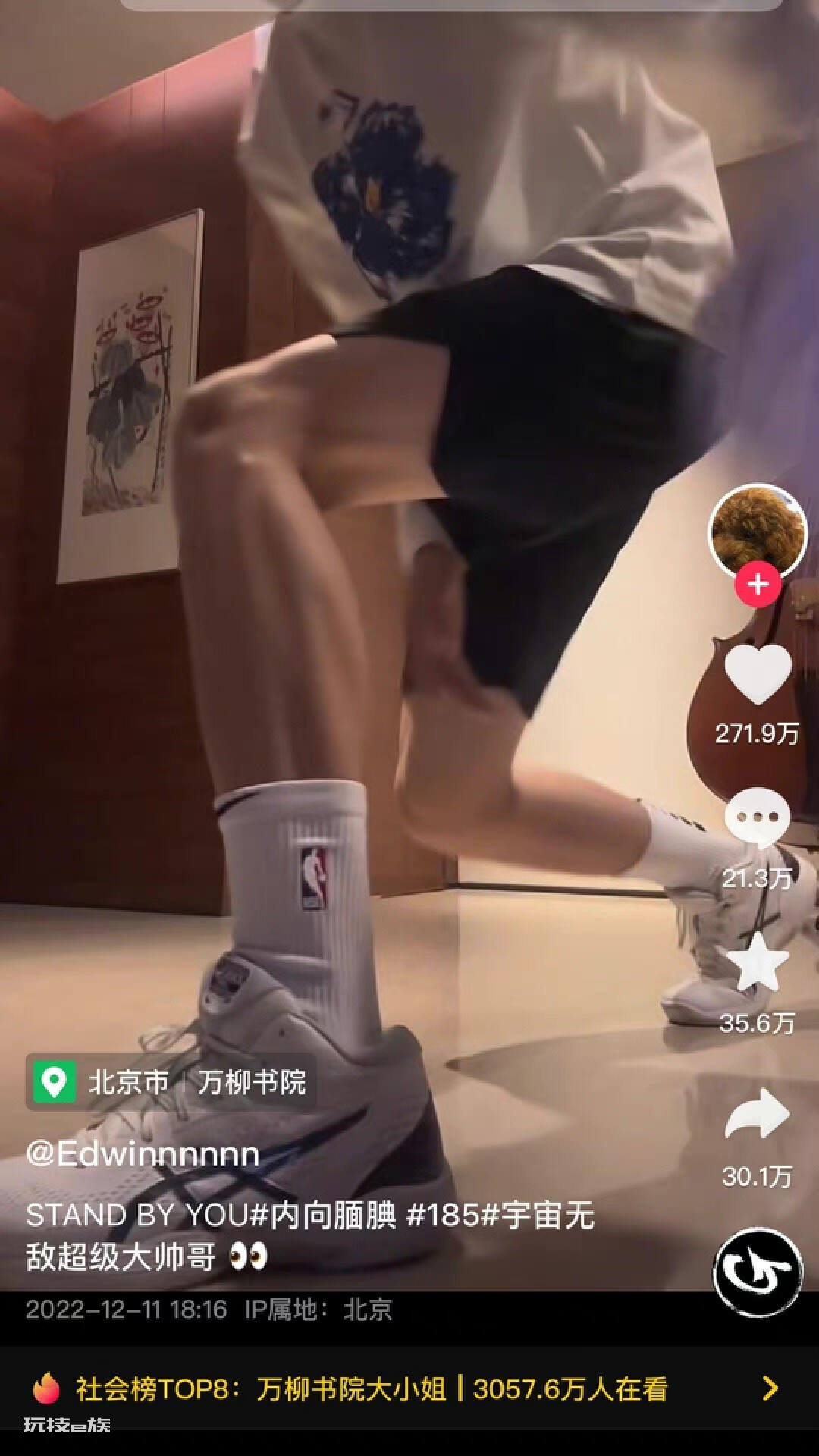Open the spinning music disc

pyautogui.click(x=758, y=1272)
